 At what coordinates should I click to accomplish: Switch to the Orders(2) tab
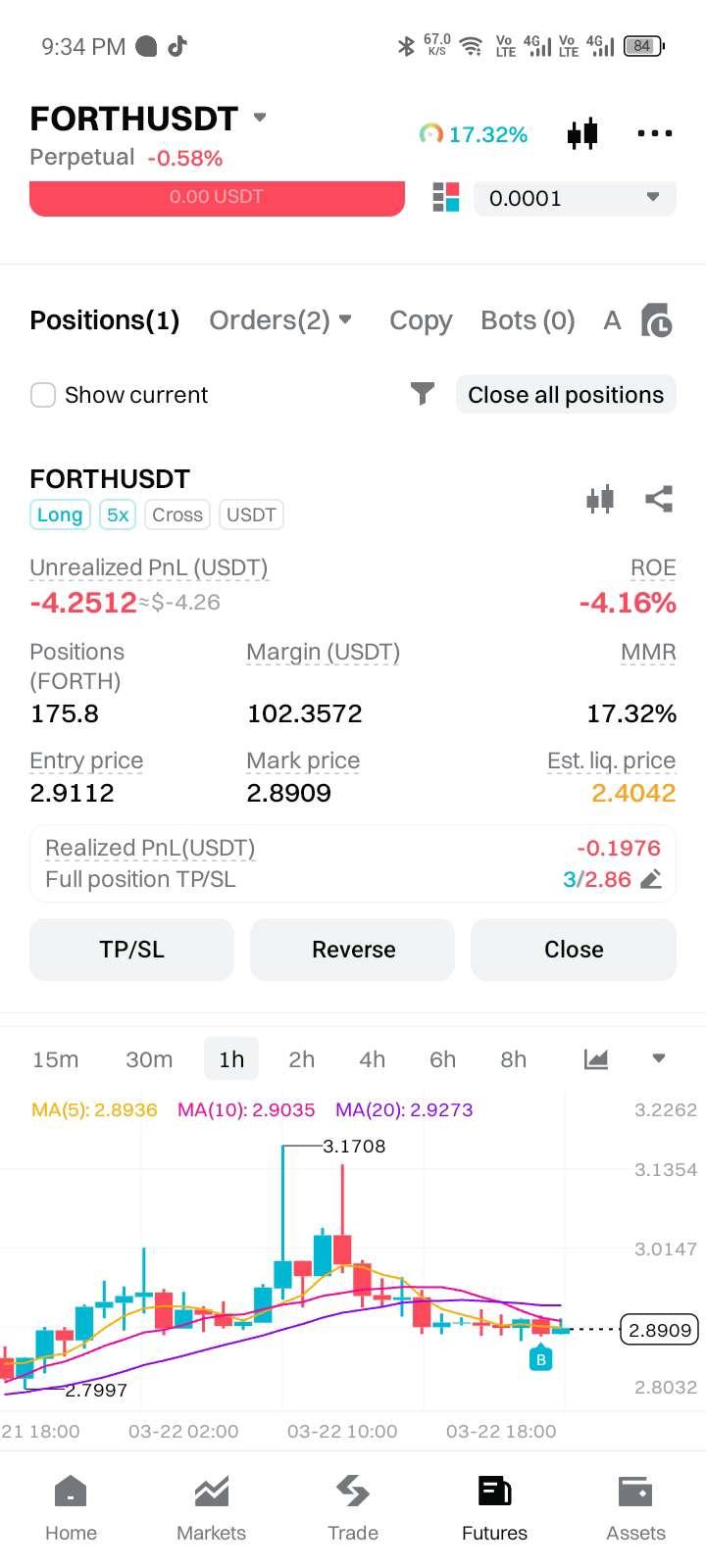(x=280, y=320)
